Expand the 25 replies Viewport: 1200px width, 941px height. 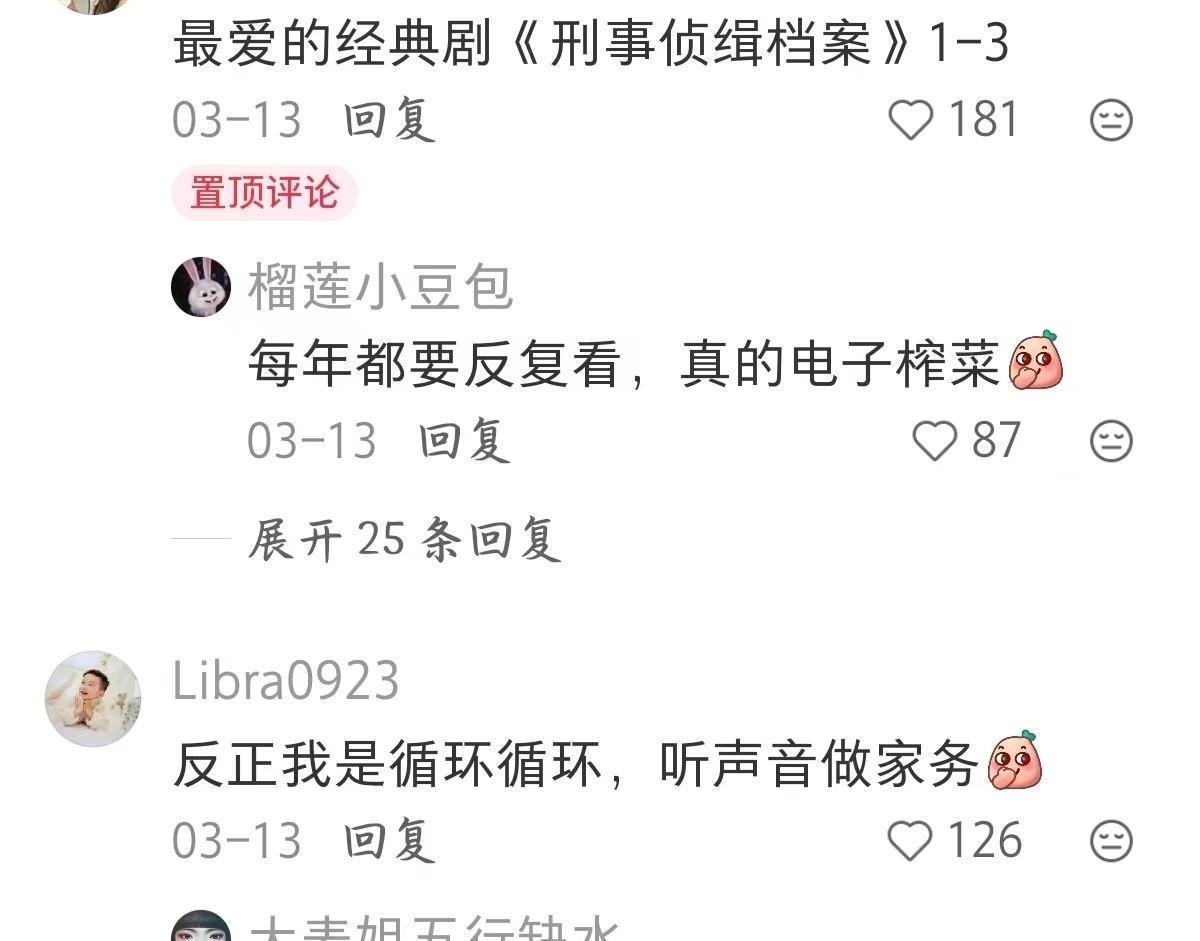click(x=404, y=540)
